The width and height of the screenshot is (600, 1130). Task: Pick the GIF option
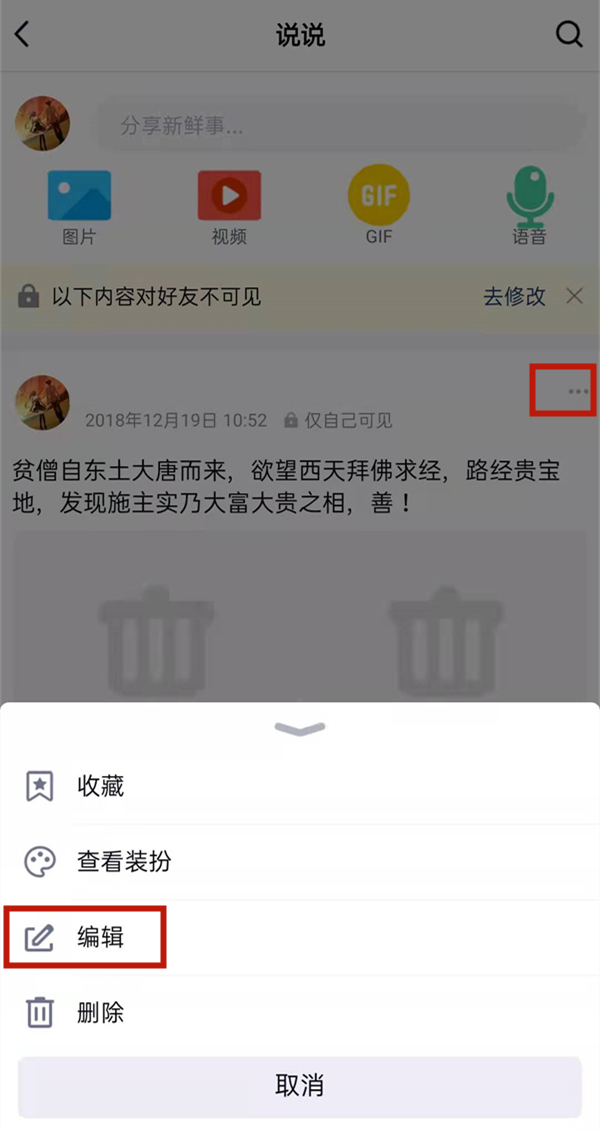[379, 207]
